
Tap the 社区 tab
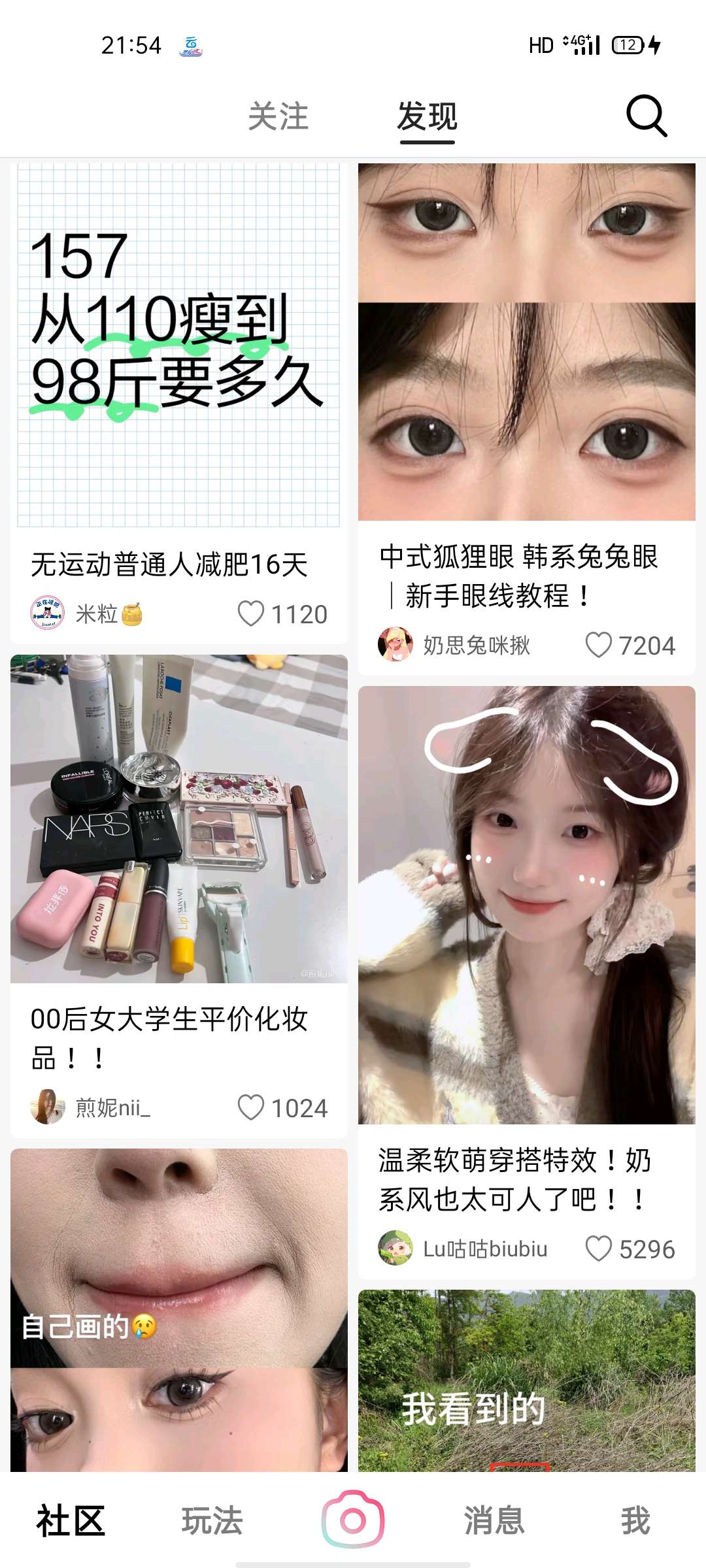[71, 1521]
